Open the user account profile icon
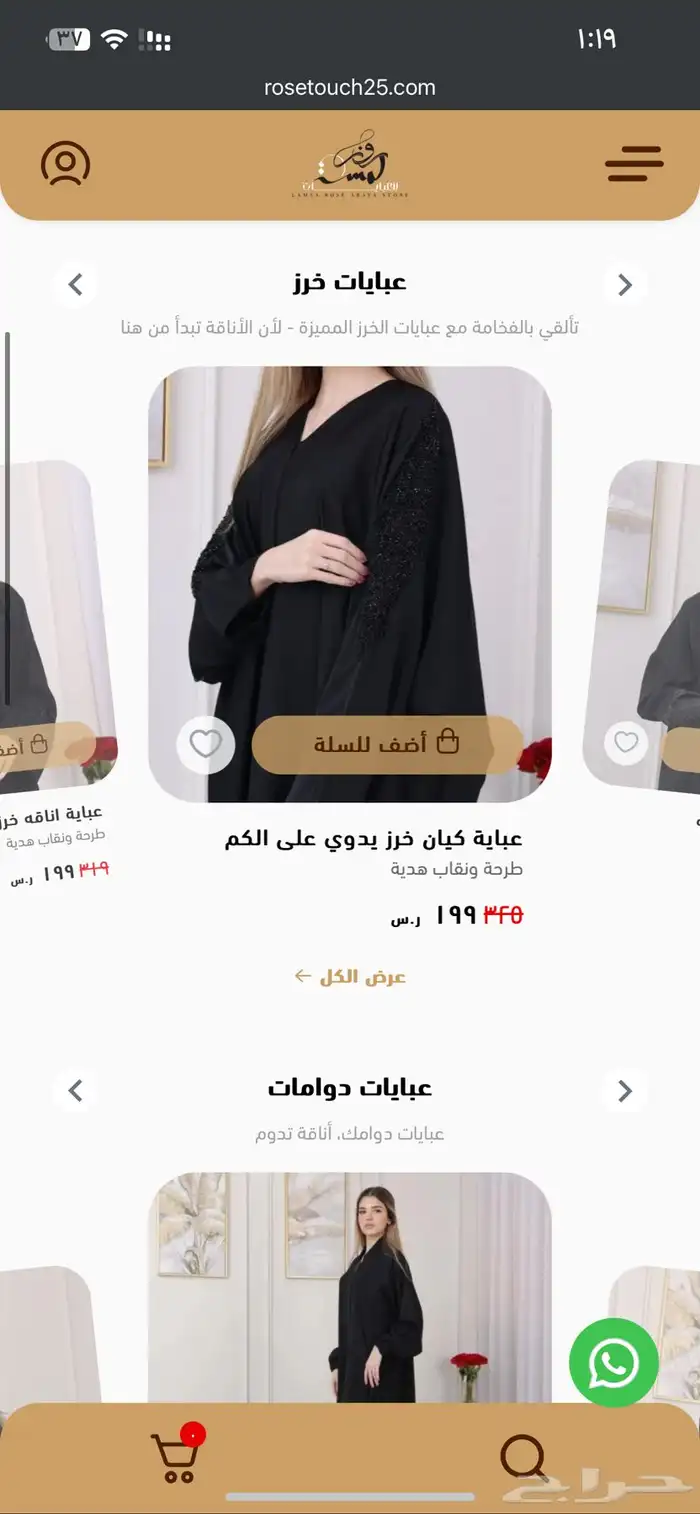 [x=65, y=164]
